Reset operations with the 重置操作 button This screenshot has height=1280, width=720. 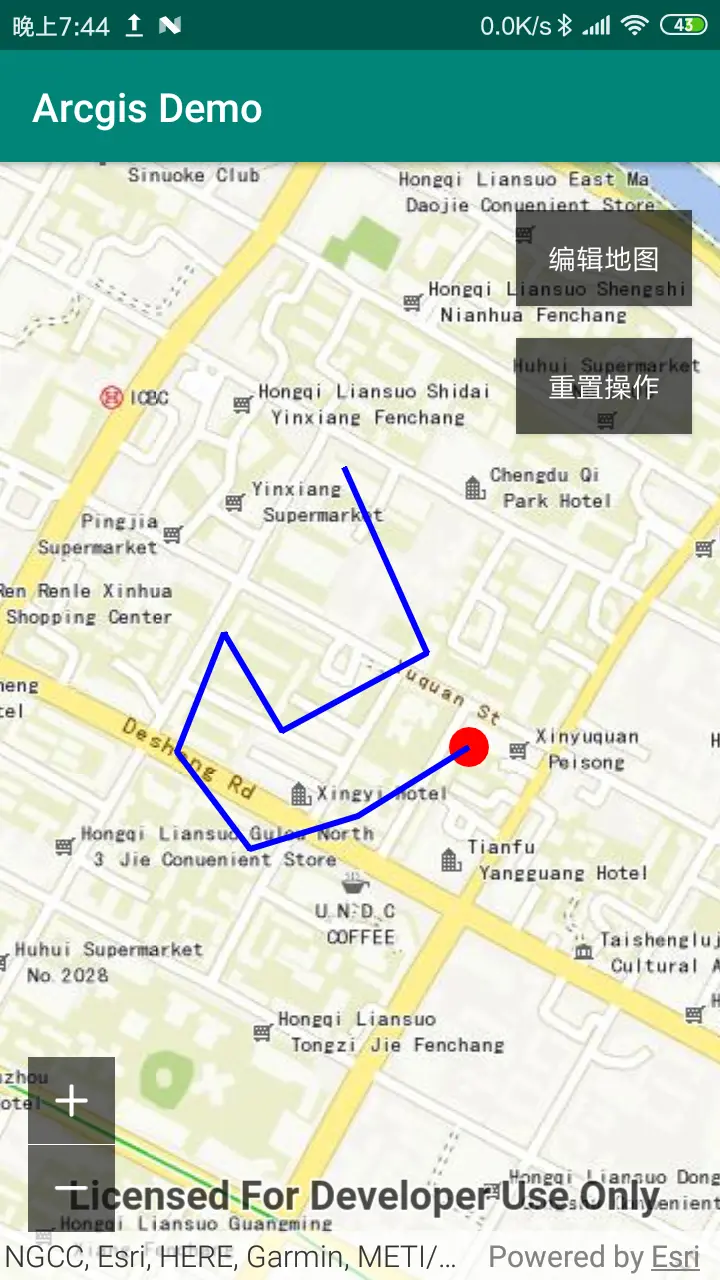tap(603, 386)
